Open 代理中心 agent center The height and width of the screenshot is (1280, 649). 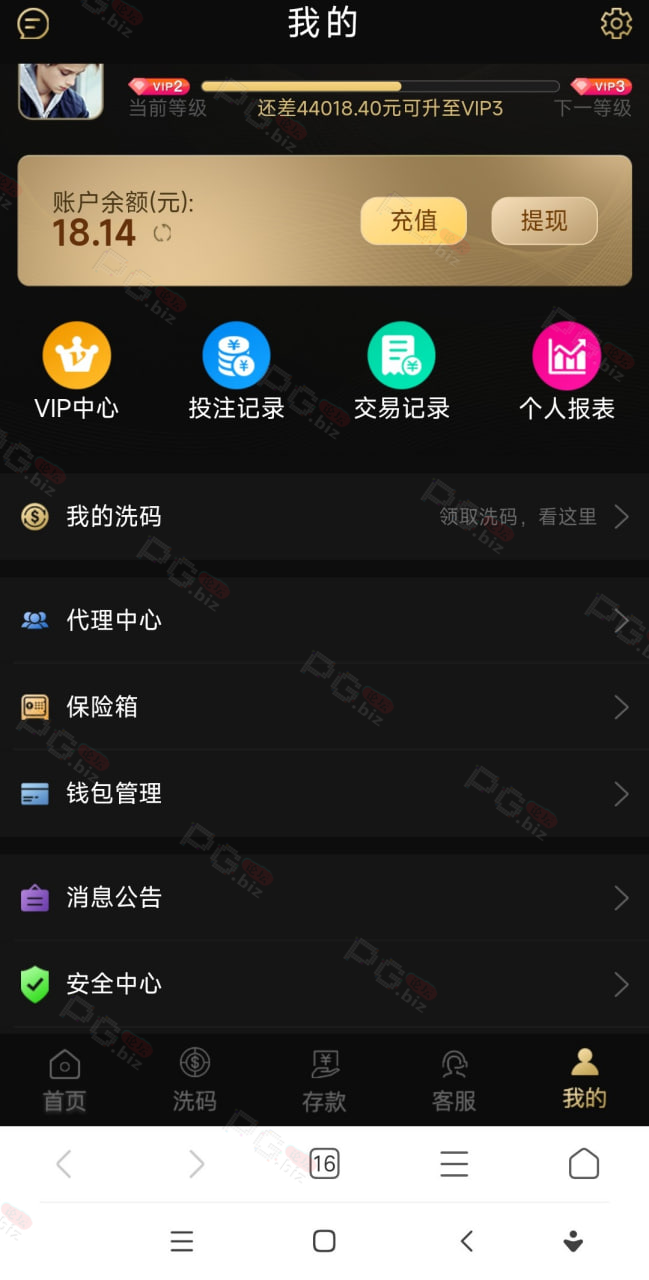tap(324, 620)
